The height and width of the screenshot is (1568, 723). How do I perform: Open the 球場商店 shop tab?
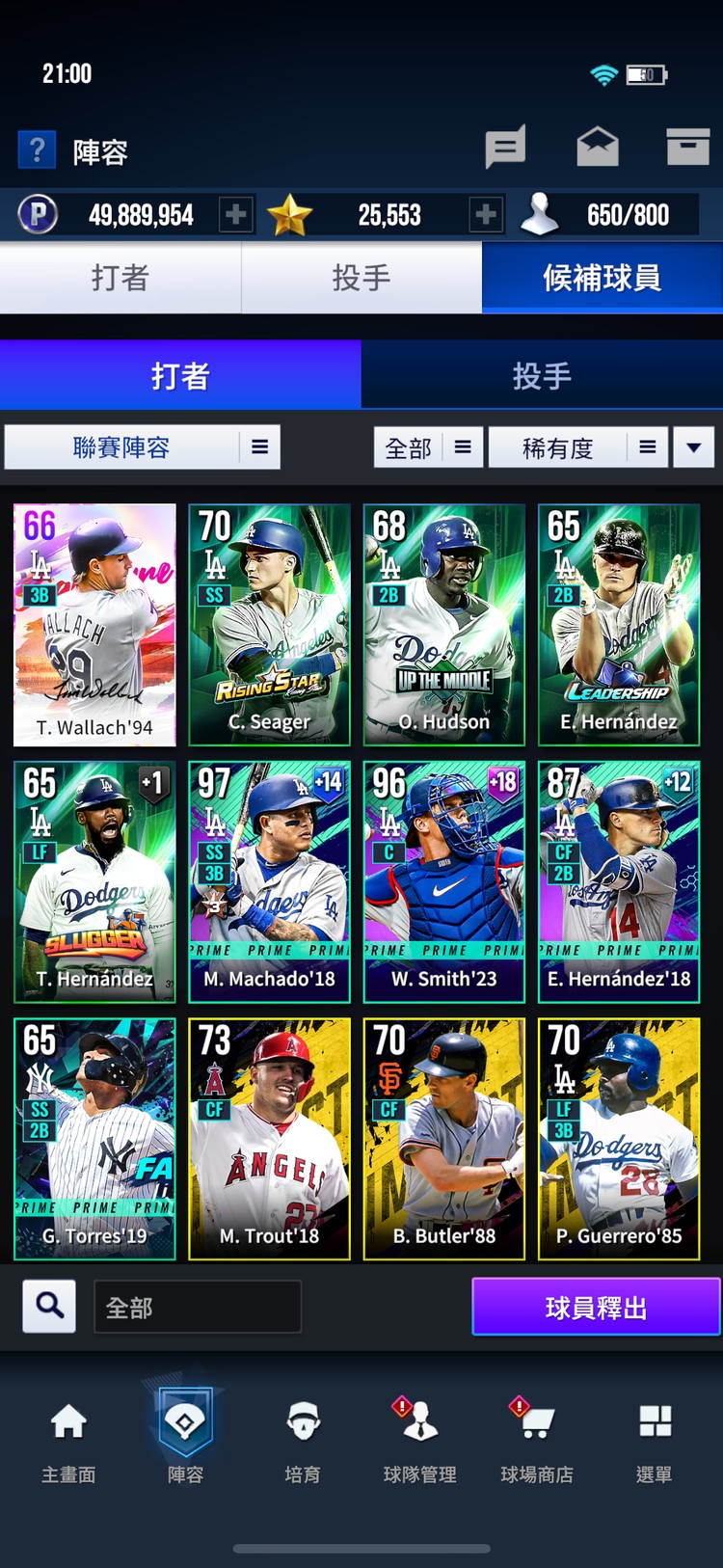tap(536, 1437)
